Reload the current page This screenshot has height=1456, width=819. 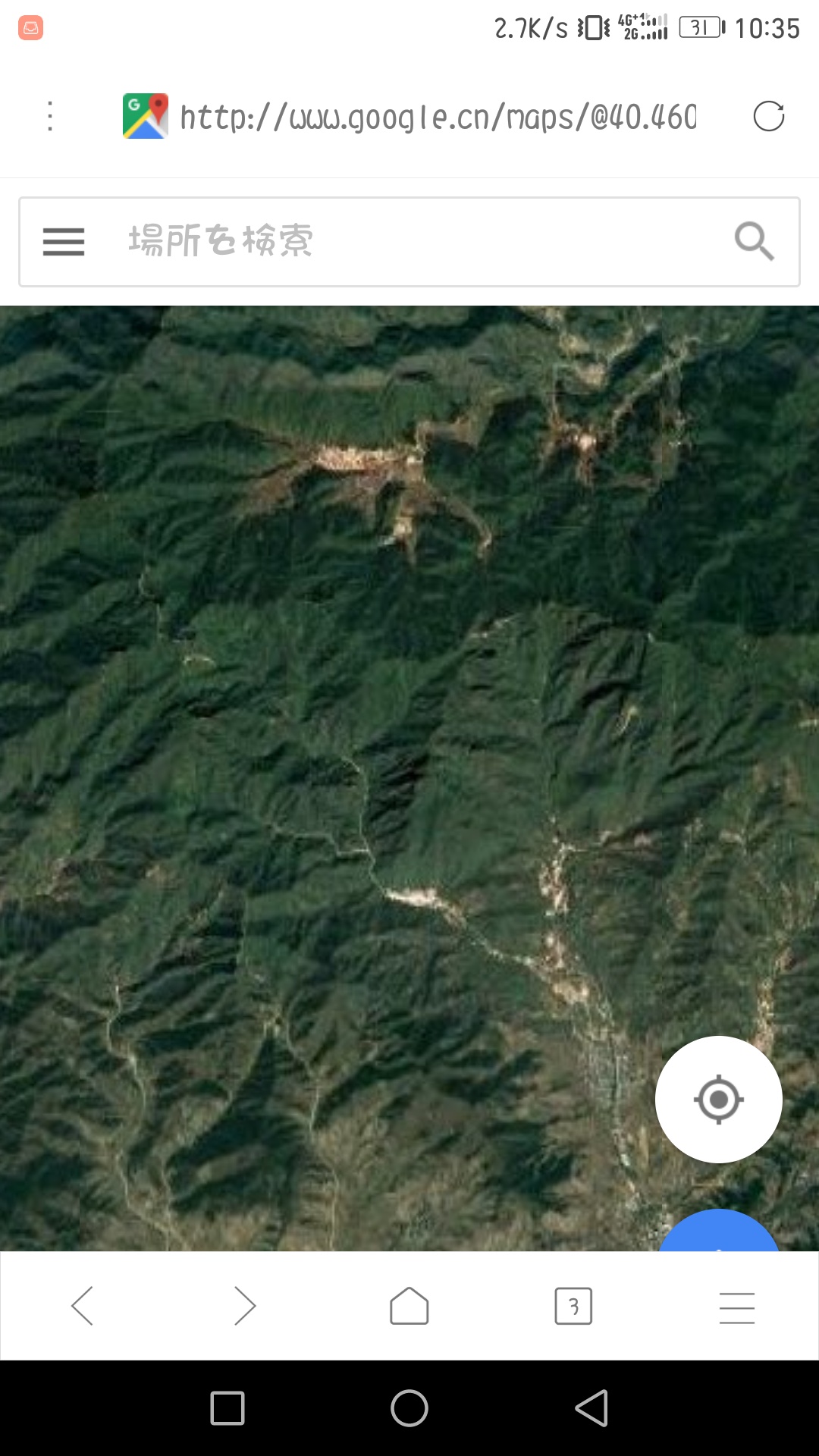pos(768,117)
